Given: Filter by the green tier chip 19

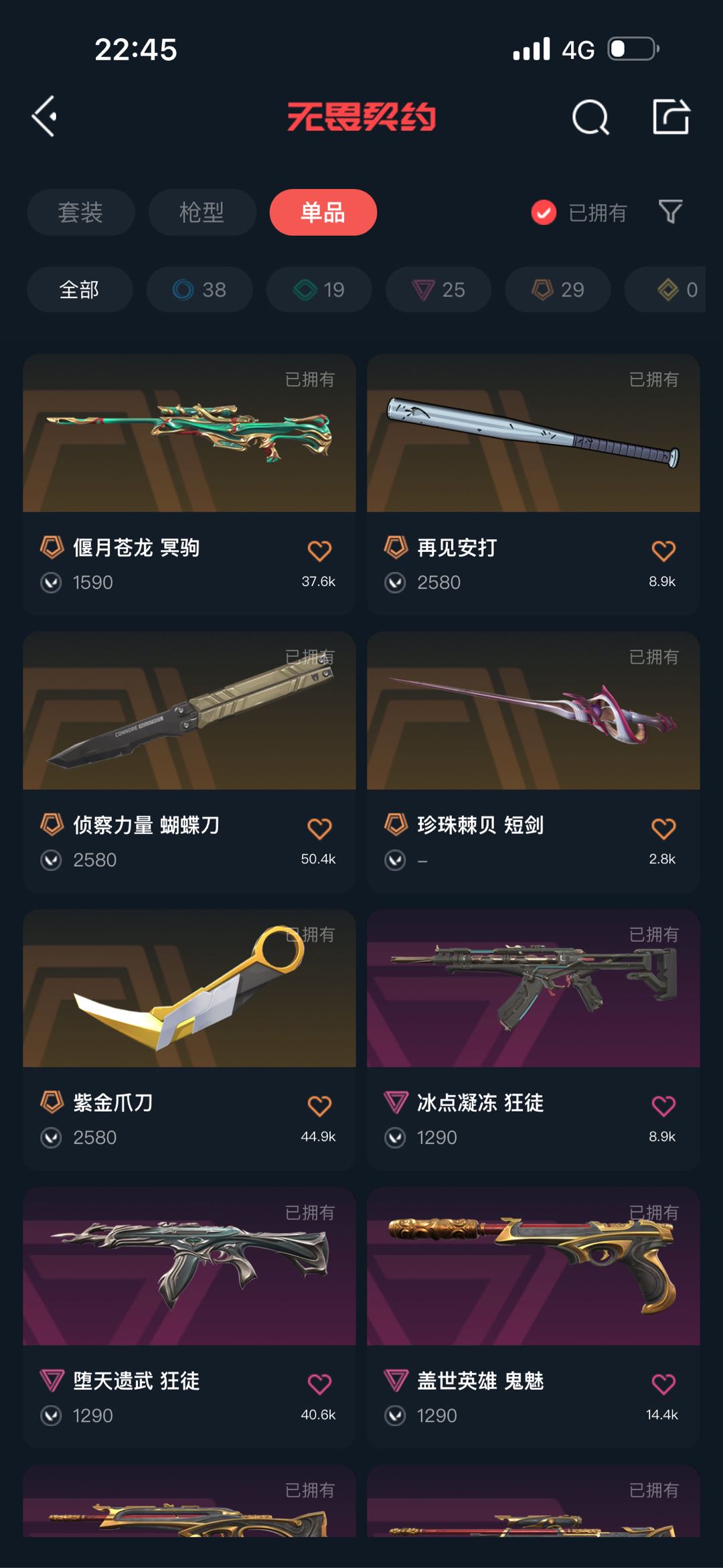Looking at the screenshot, I should click(319, 289).
